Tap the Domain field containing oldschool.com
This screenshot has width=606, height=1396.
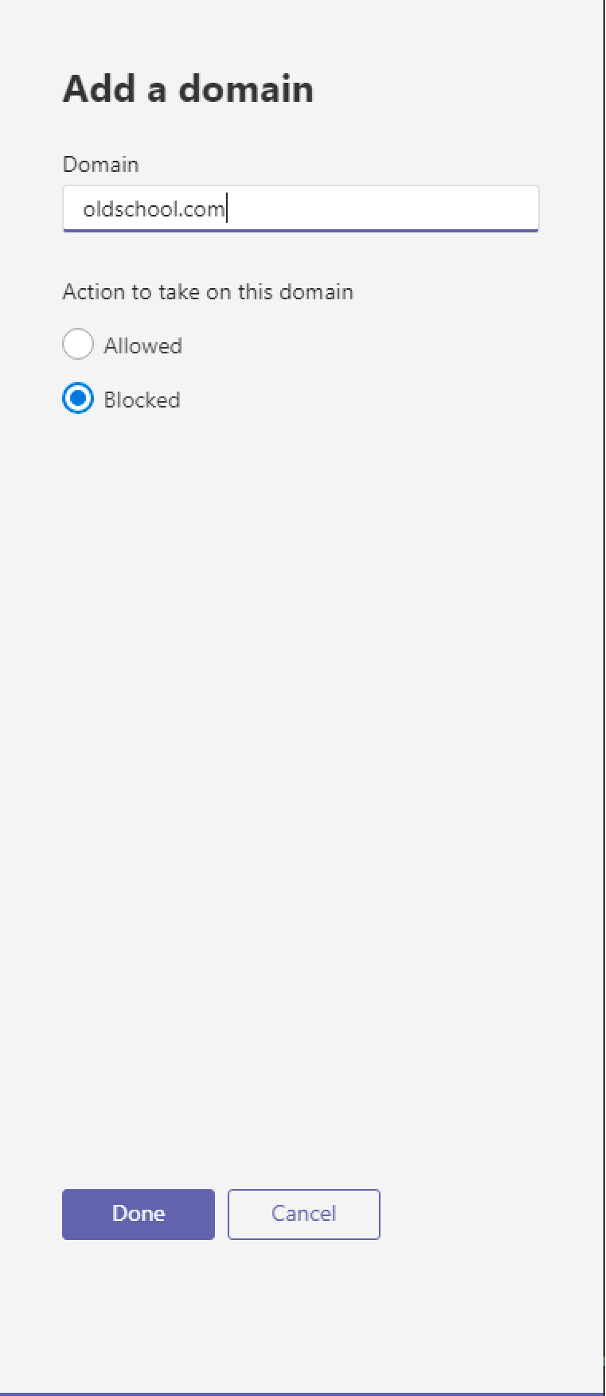point(300,209)
